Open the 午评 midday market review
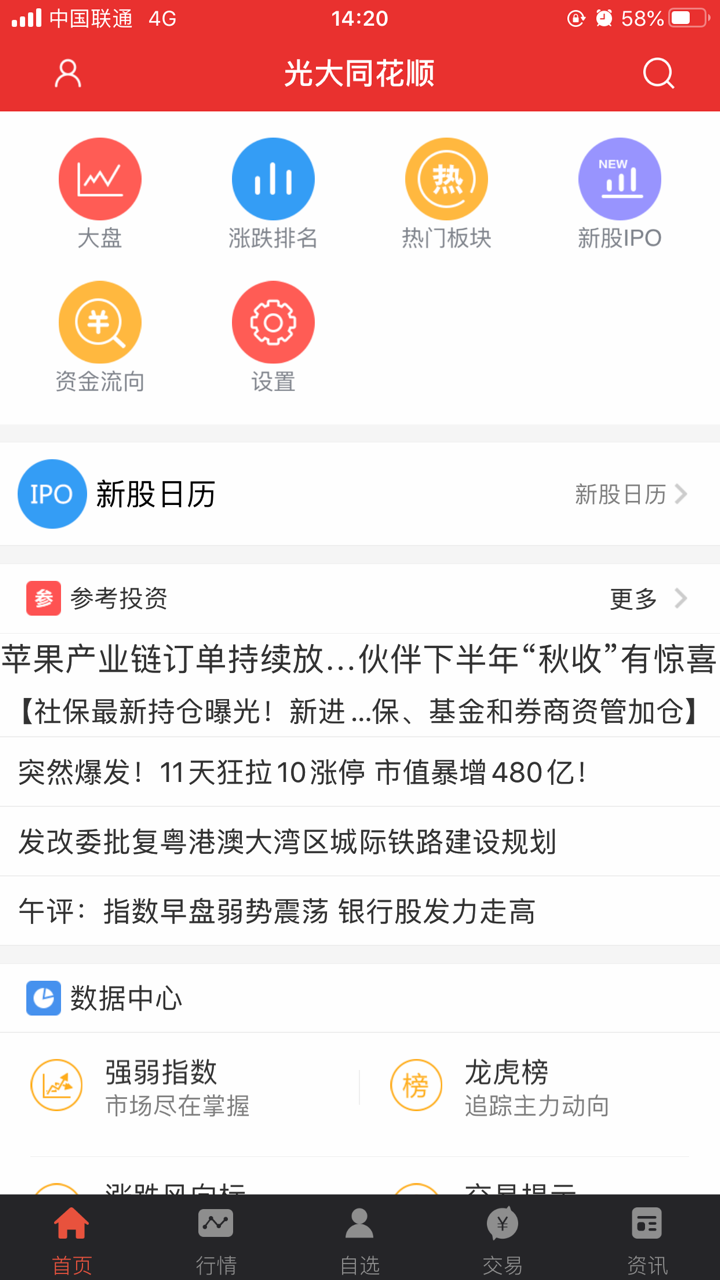 tap(278, 912)
